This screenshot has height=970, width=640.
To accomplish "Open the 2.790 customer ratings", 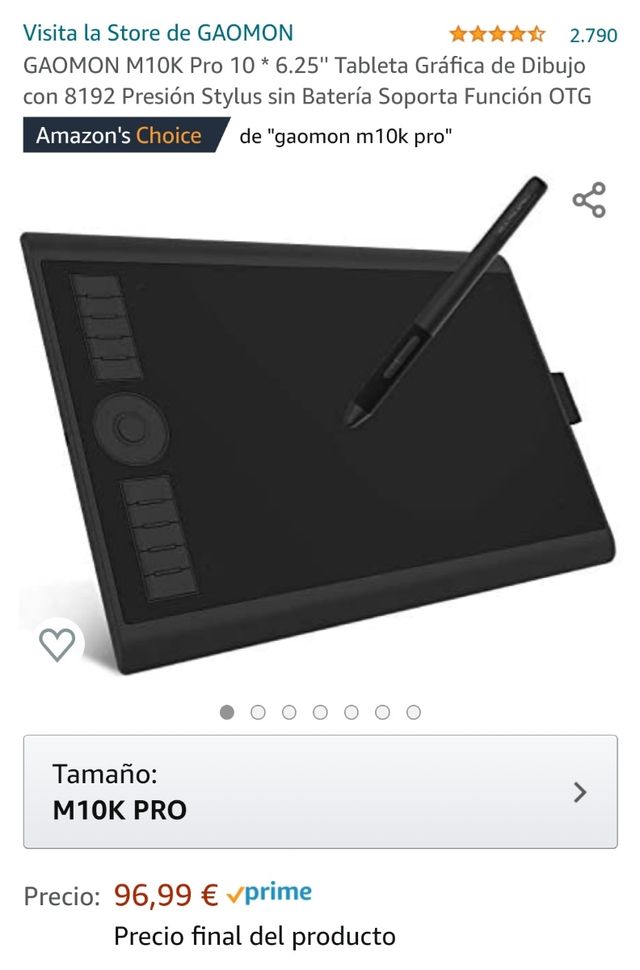I will [593, 35].
